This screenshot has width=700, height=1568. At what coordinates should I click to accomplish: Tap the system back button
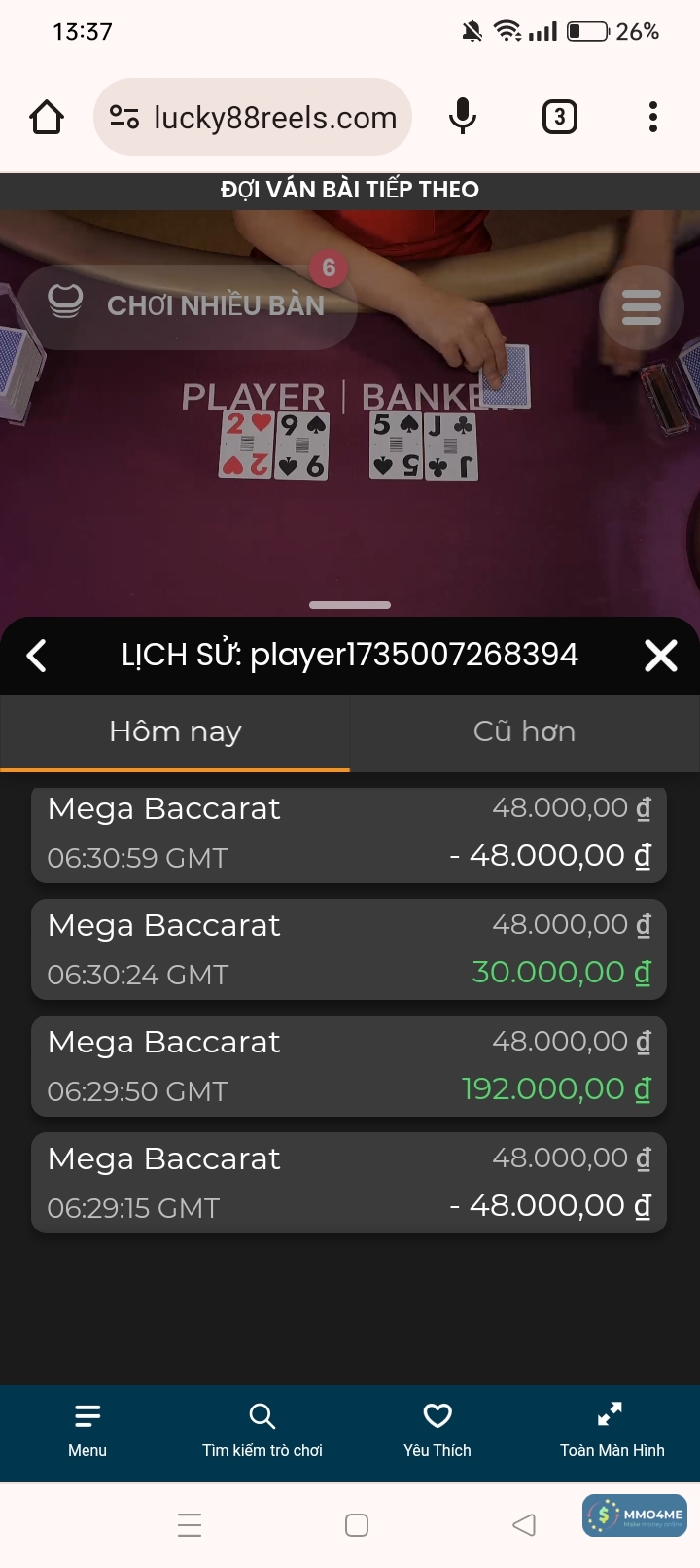click(524, 1524)
